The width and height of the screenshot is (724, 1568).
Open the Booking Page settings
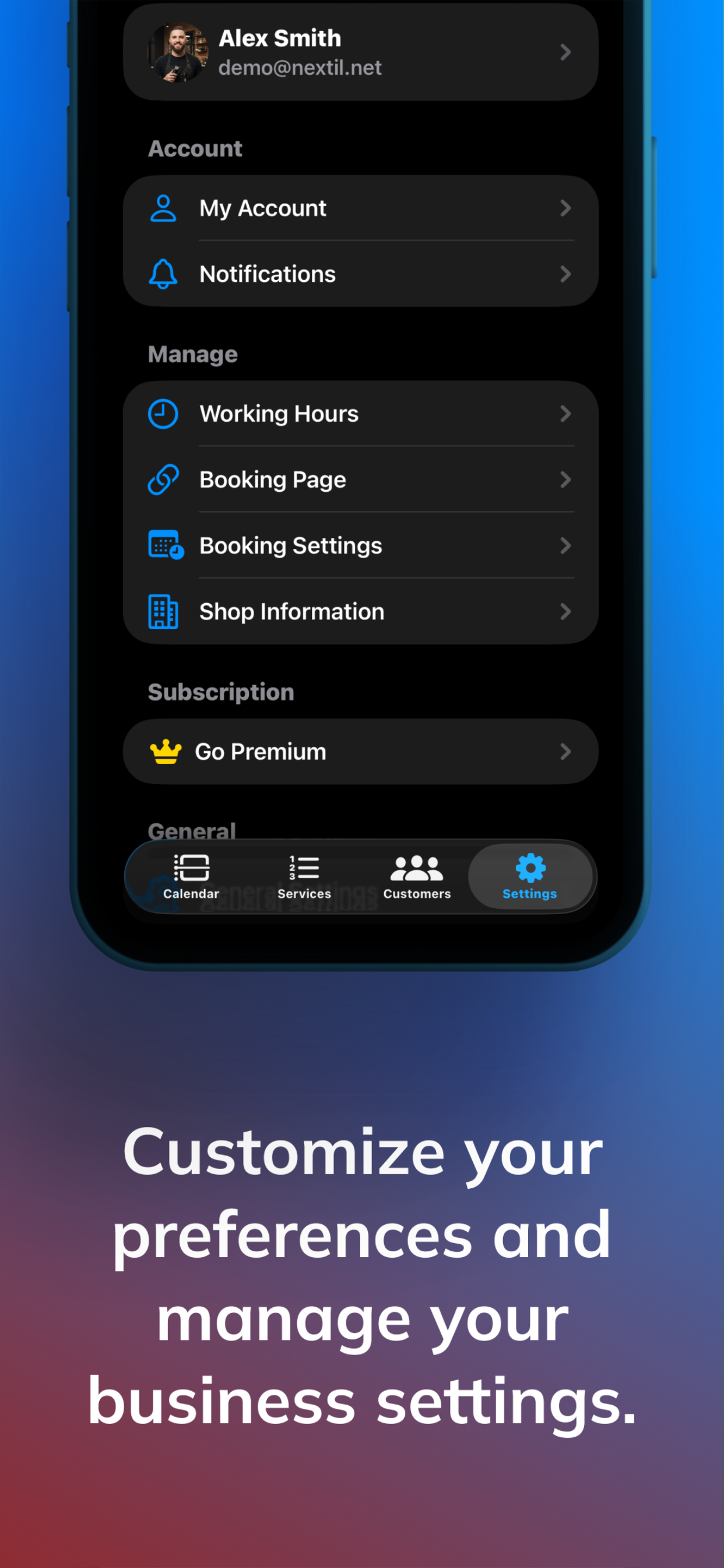360,479
